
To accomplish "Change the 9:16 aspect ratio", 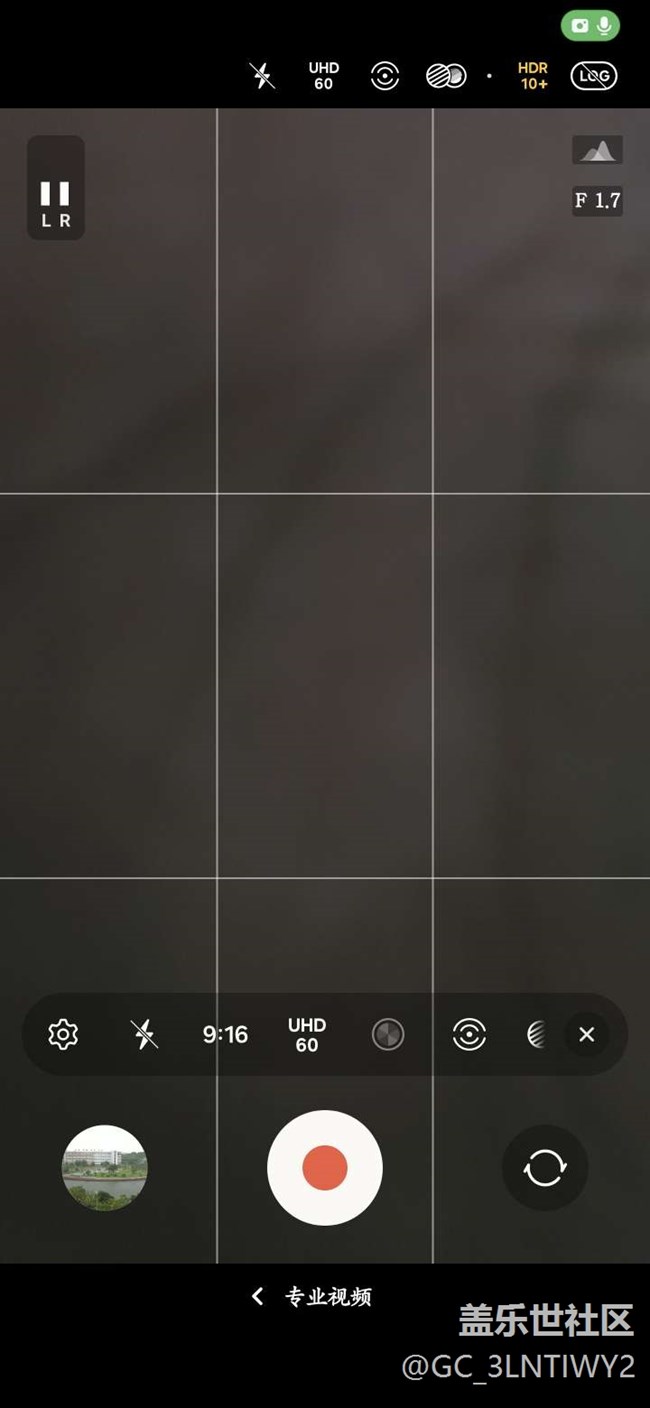I will [225, 1034].
